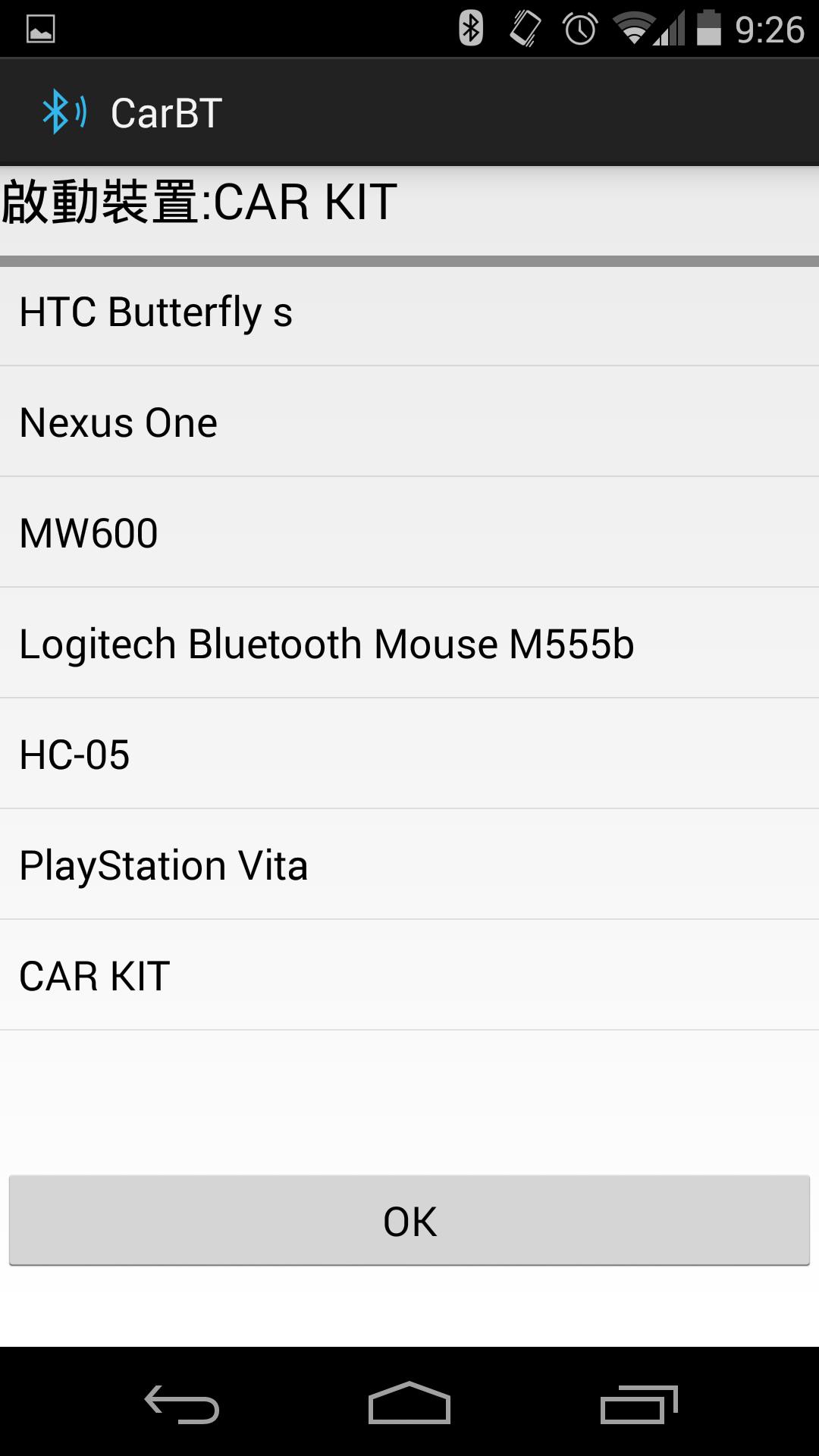Choose MW600 in the device list
This screenshot has width=819, height=1456.
click(409, 533)
